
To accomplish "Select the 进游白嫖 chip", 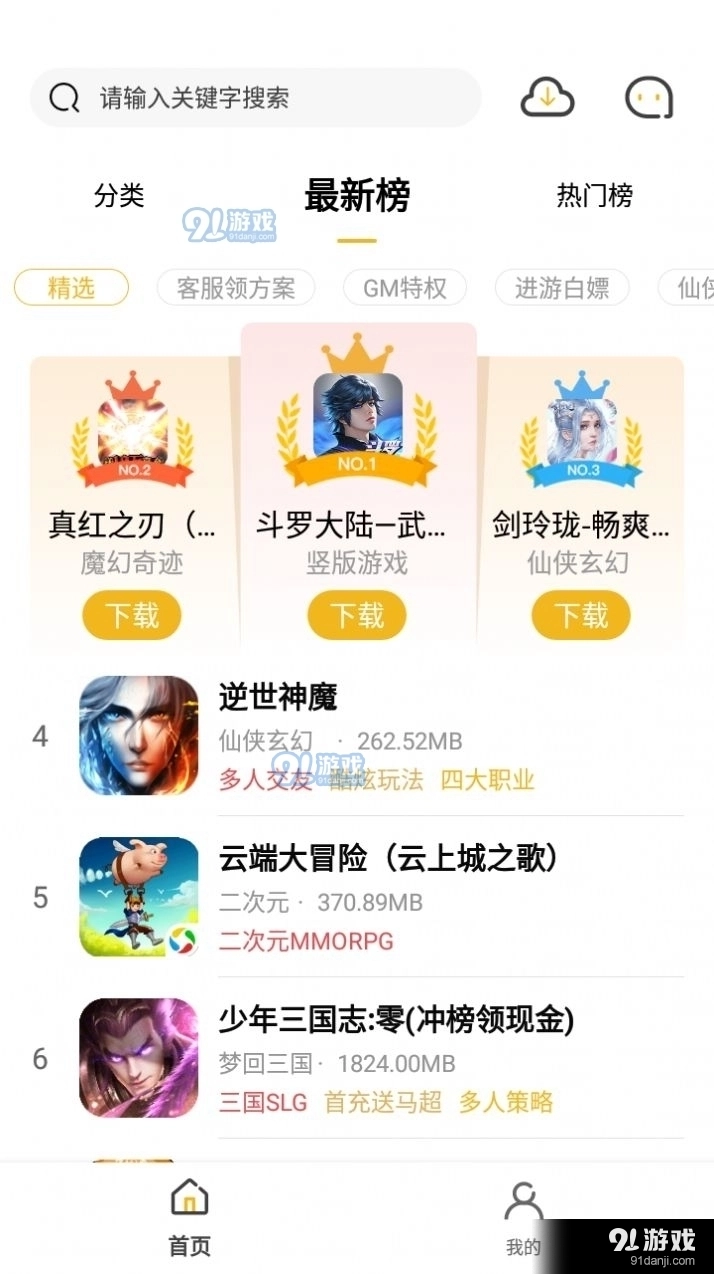I will [562, 288].
